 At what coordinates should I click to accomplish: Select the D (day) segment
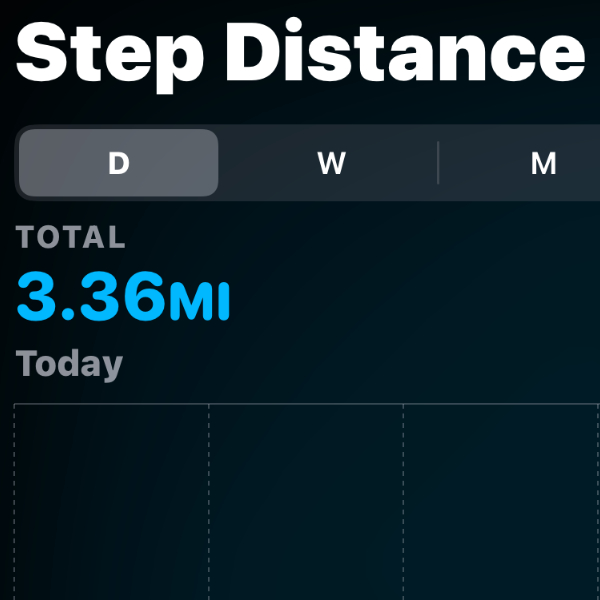118,163
